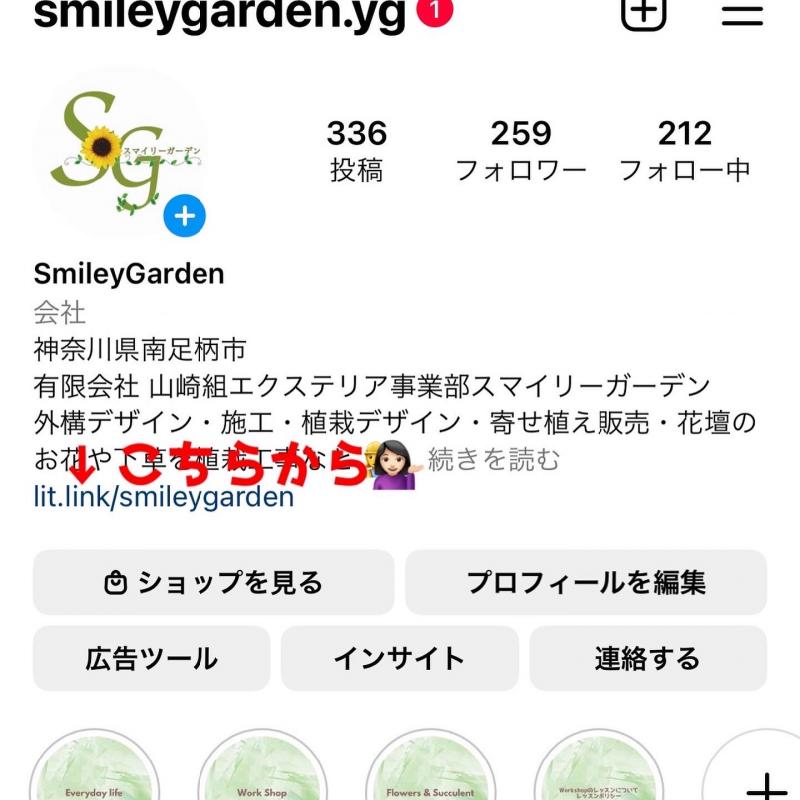Tap ショップを見る button
This screenshot has height=800, width=800.
[x=214, y=582]
